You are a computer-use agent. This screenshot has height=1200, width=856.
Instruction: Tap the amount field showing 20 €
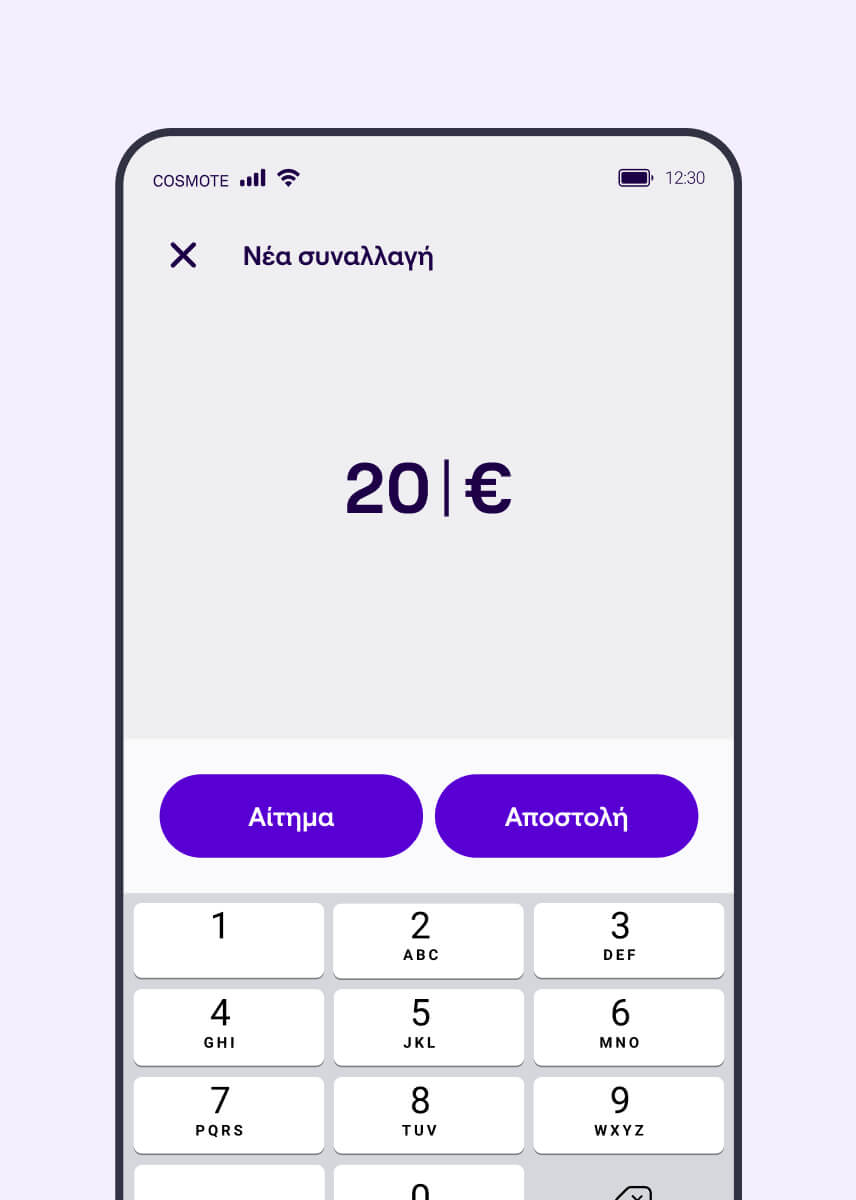click(x=428, y=487)
